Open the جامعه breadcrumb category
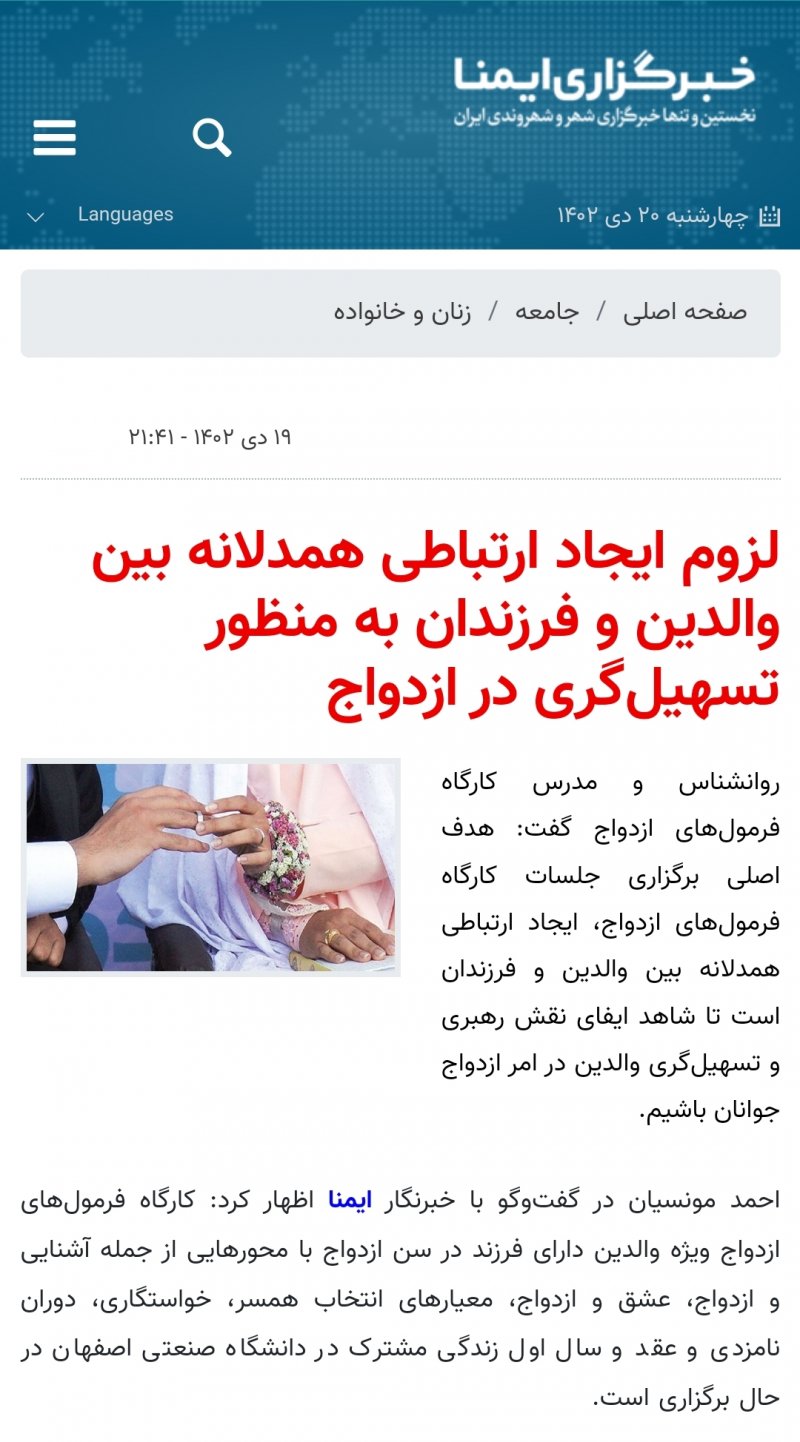Viewport: 800px width, 1442px height. click(x=546, y=312)
